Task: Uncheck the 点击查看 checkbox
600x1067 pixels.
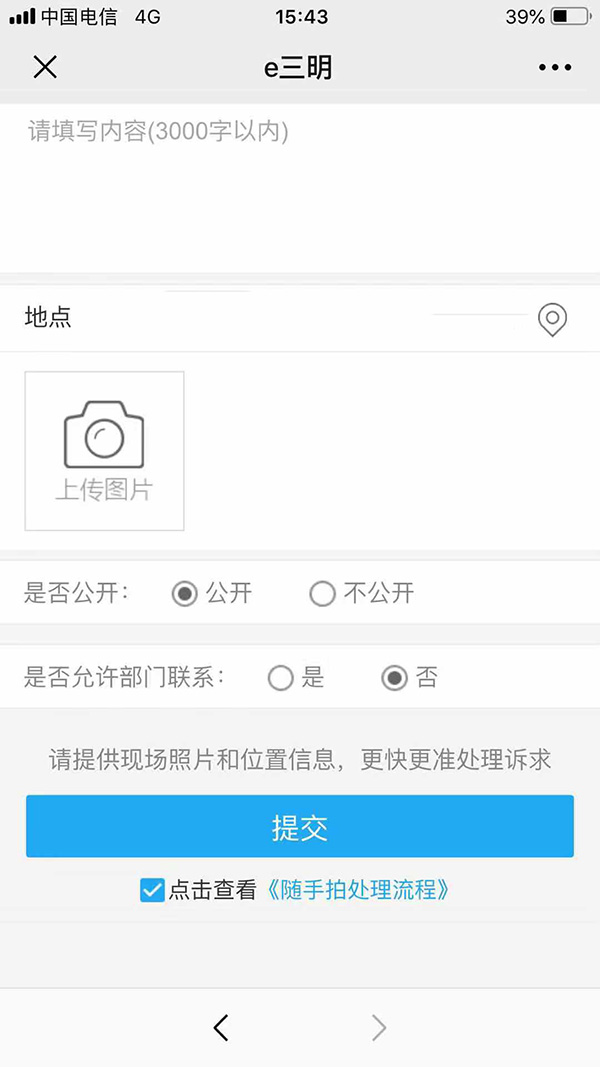Action: (152, 890)
